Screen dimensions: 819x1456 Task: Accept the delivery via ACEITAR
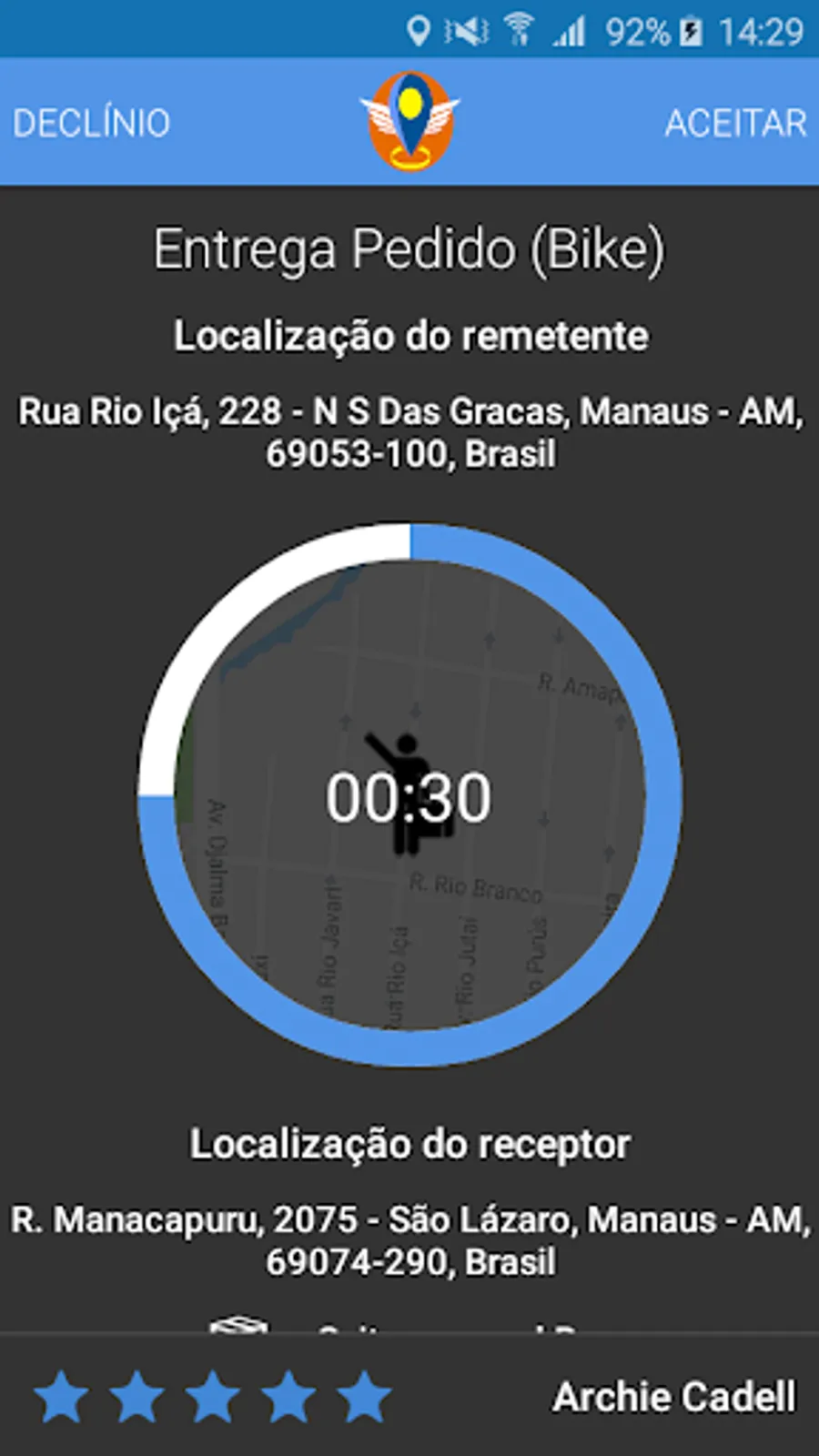(x=734, y=123)
